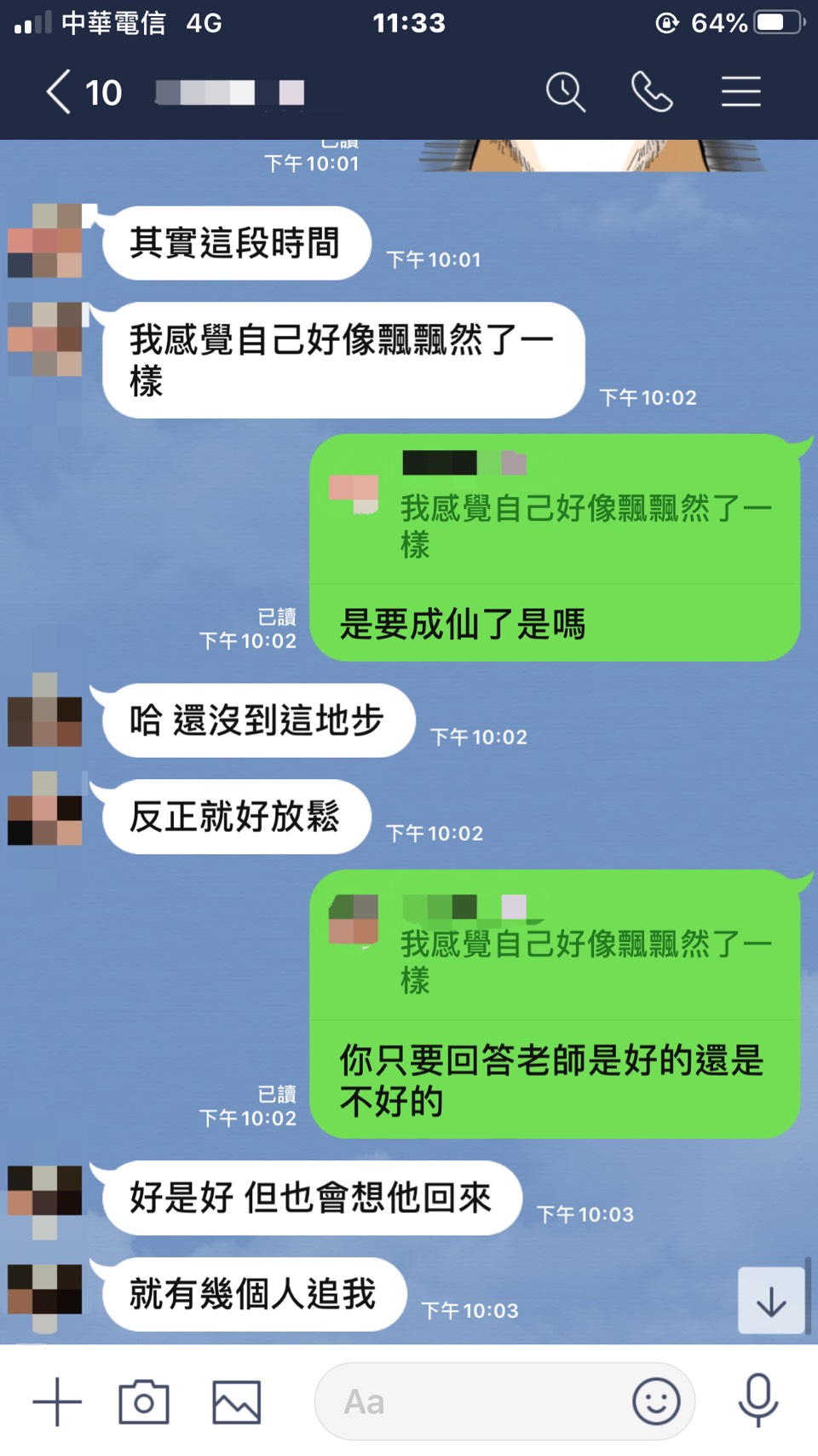Start a voice call
The height and width of the screenshot is (1456, 818).
click(652, 92)
